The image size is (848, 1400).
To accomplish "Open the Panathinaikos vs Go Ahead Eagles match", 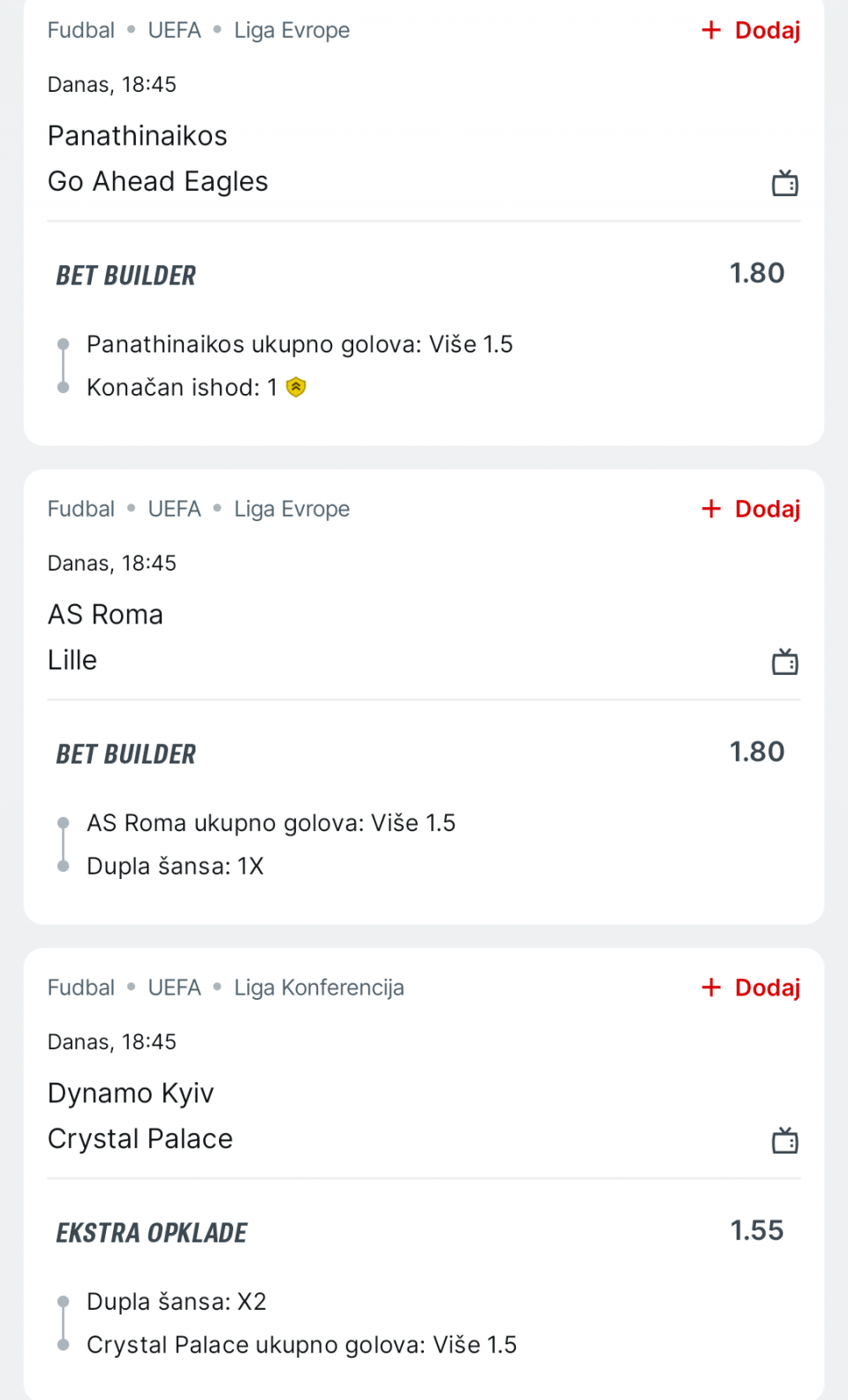I will pyautogui.click(x=159, y=159).
